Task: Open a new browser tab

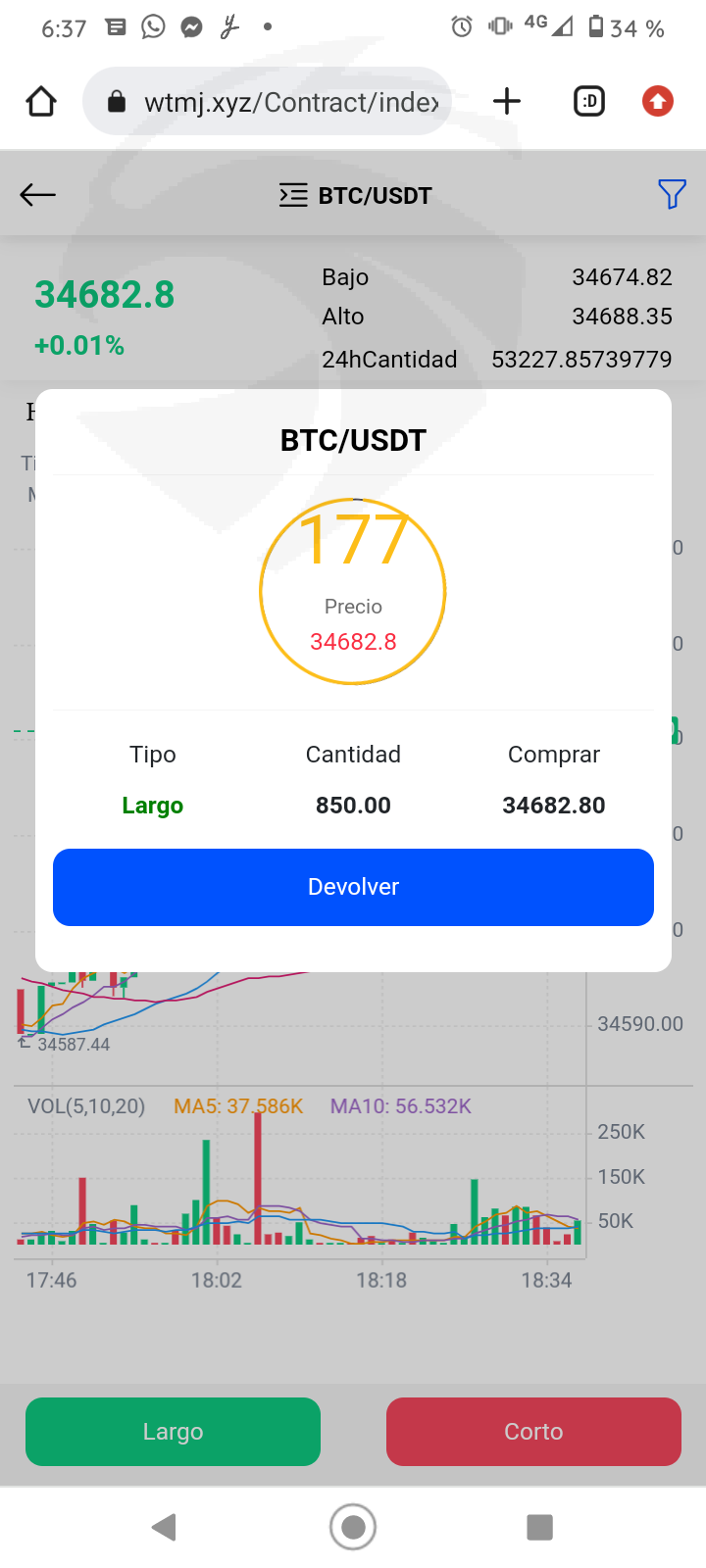Action: click(507, 101)
